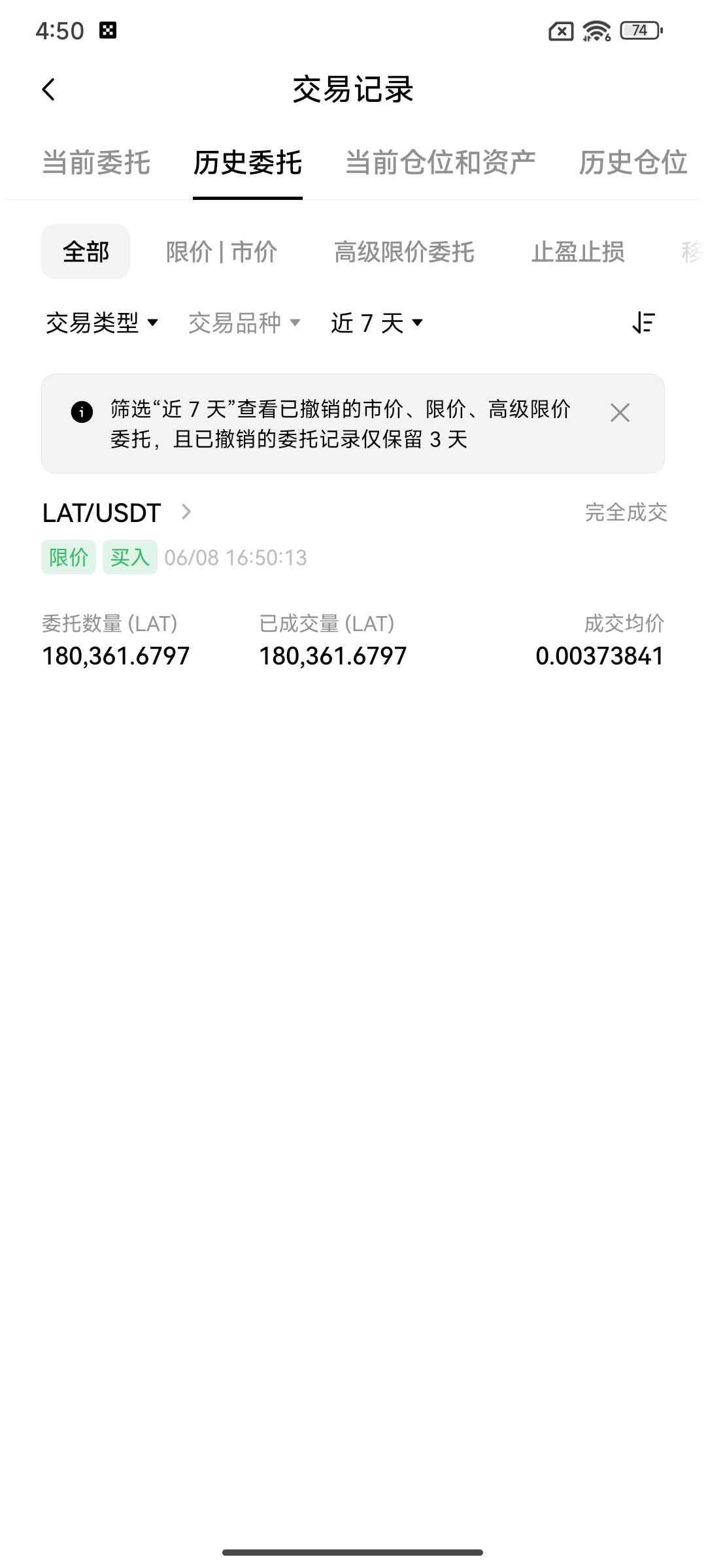The height and width of the screenshot is (1568, 706).
Task: Dismiss the 近 7 天 info banner
Action: pos(620,413)
